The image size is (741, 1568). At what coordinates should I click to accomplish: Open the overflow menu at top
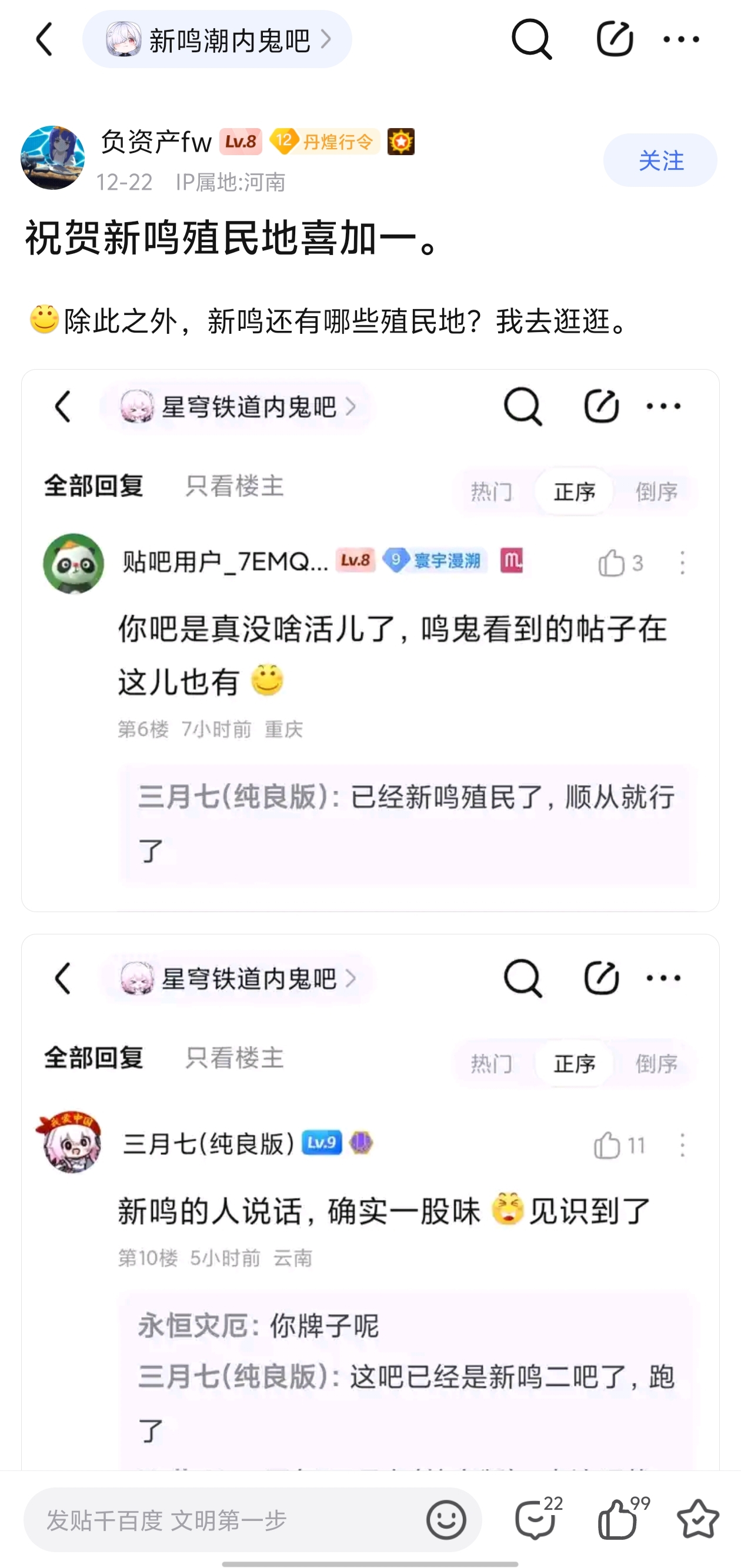point(681,39)
